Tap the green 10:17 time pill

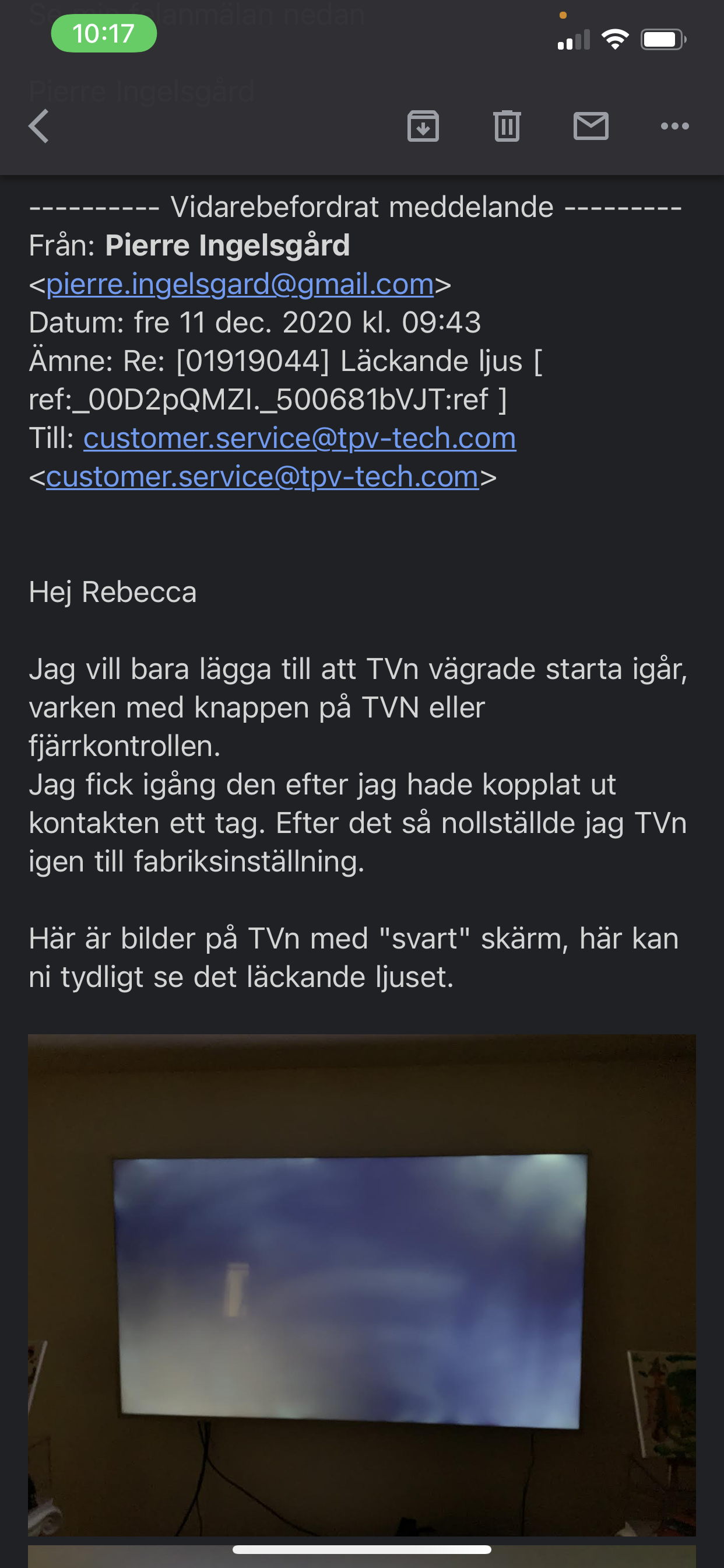(x=103, y=33)
